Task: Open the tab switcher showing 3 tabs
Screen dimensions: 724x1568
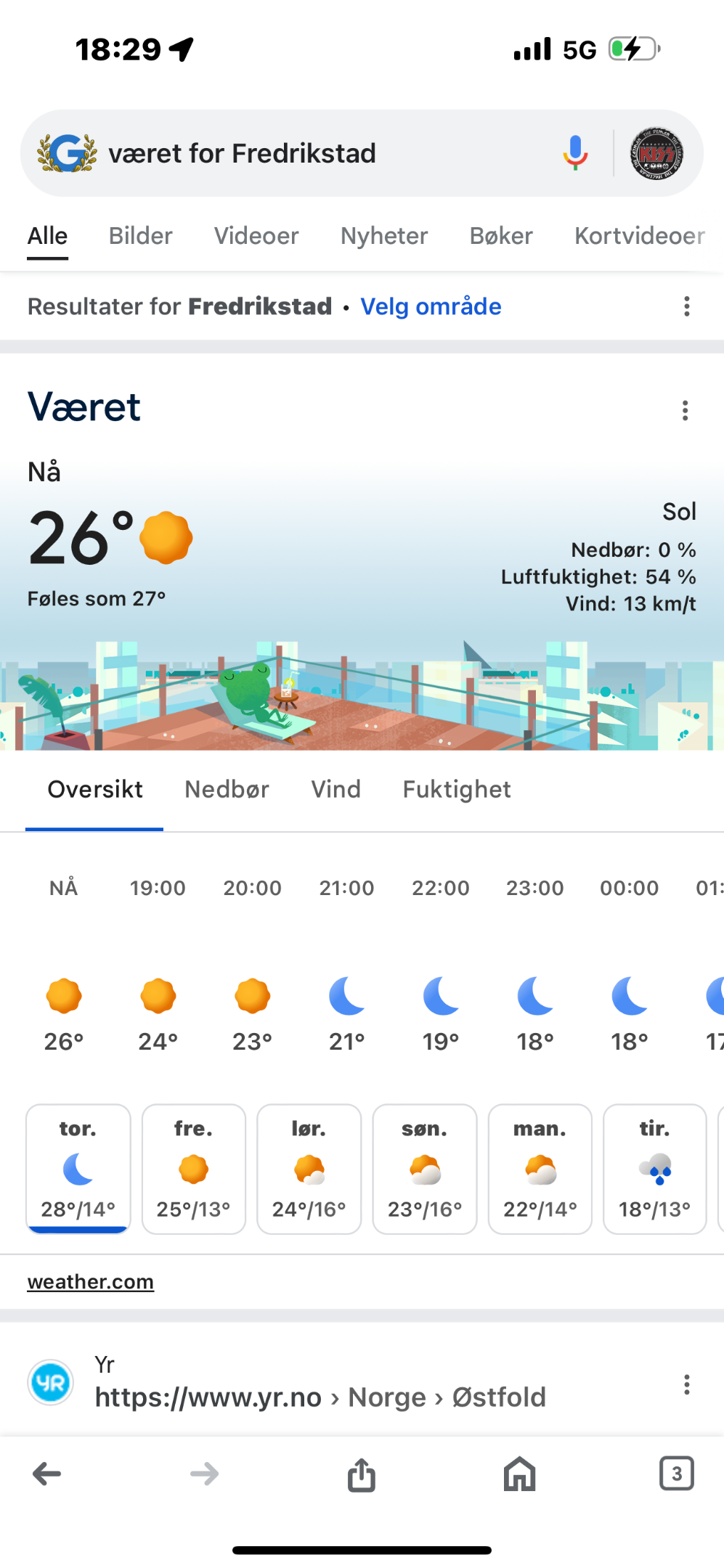Action: tap(677, 1474)
